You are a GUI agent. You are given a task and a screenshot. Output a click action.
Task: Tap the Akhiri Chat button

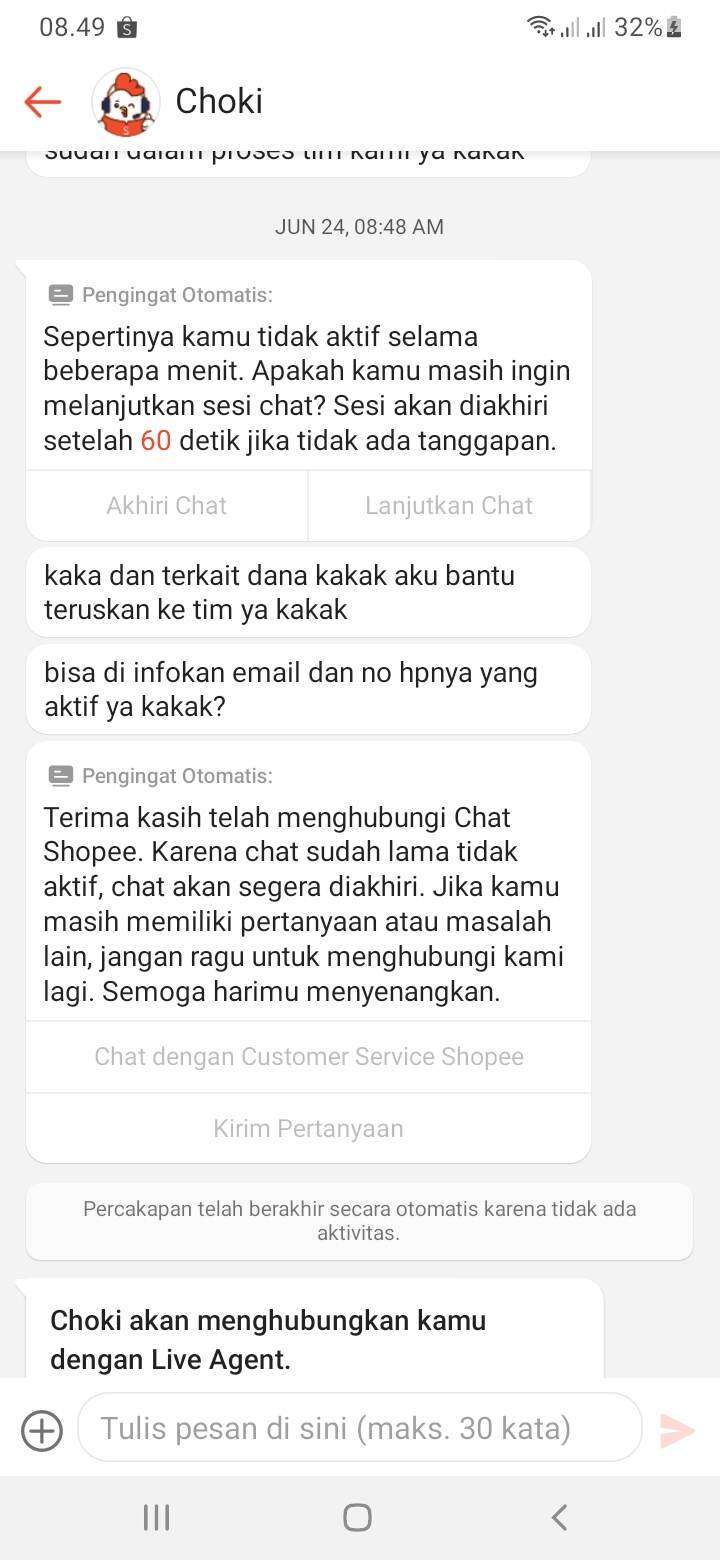[x=167, y=505]
